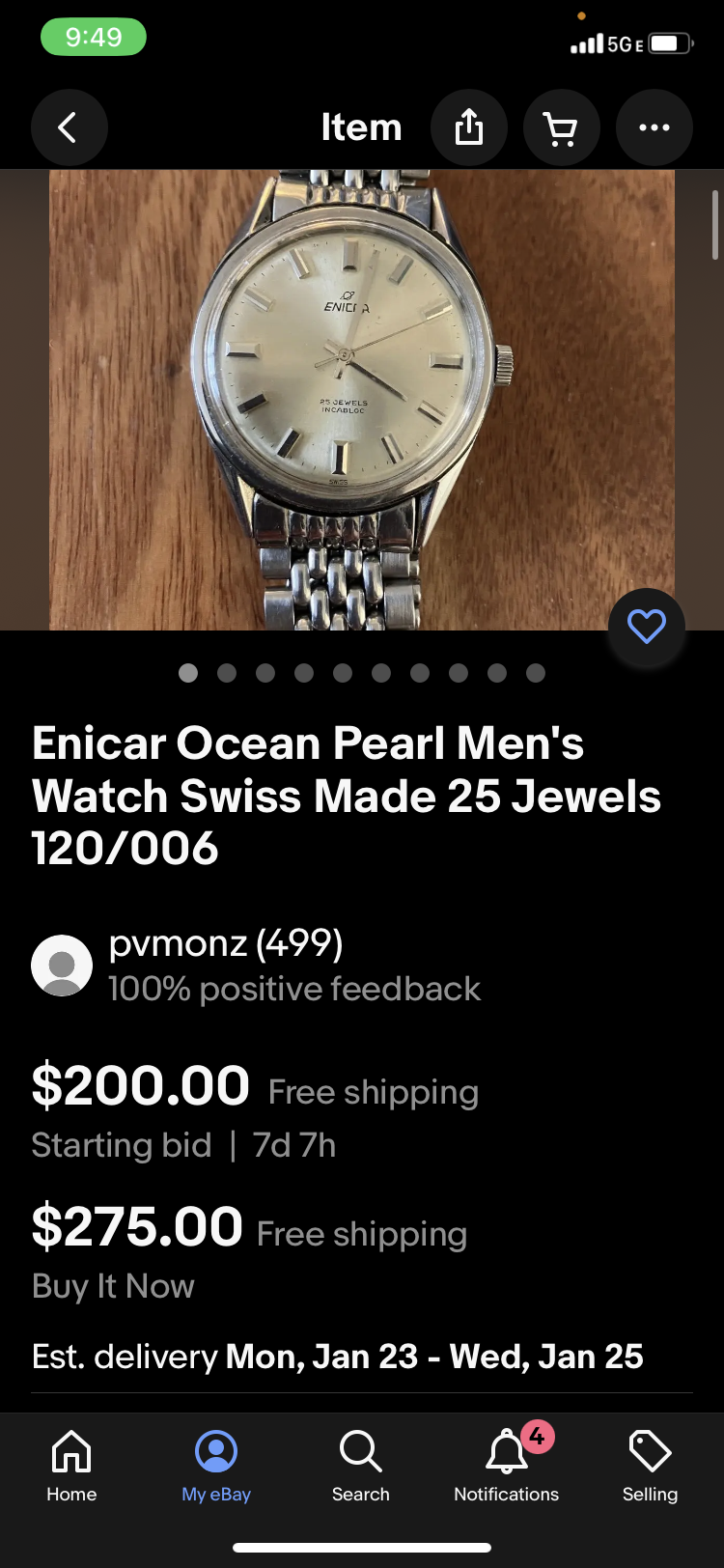Go back from the item page
The height and width of the screenshot is (1568, 724).
(x=69, y=127)
